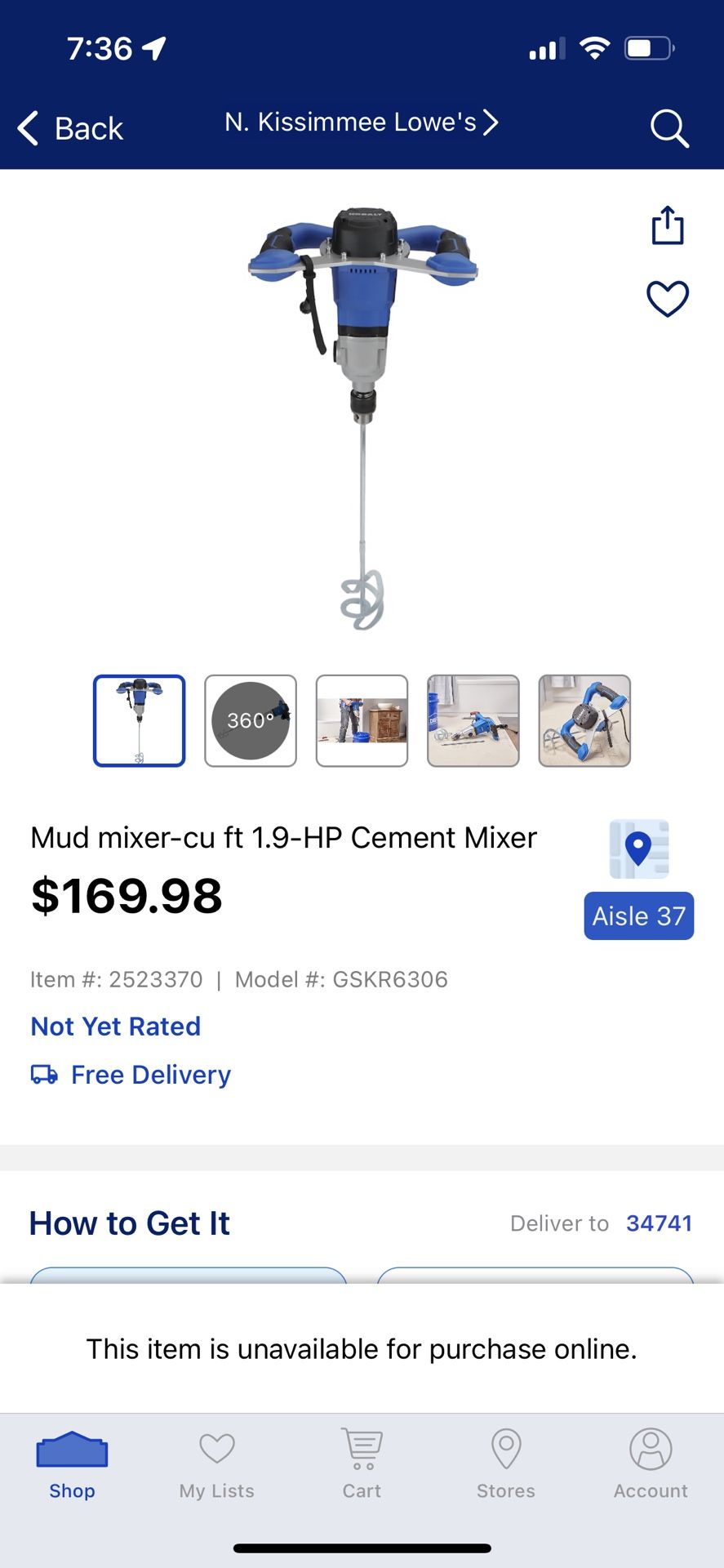
Task: Select the thumbnail of a person mixing in a bucket
Action: click(x=362, y=720)
